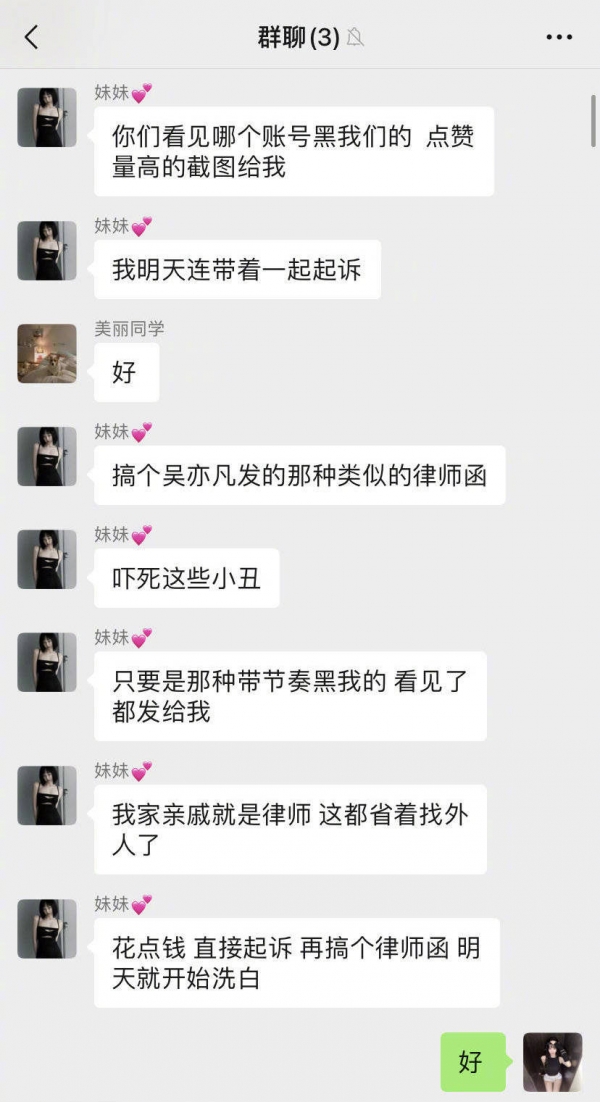The width and height of the screenshot is (600, 1102).
Task: Tap your own avatar next to the green 好 message
Action: pyautogui.click(x=553, y=1062)
